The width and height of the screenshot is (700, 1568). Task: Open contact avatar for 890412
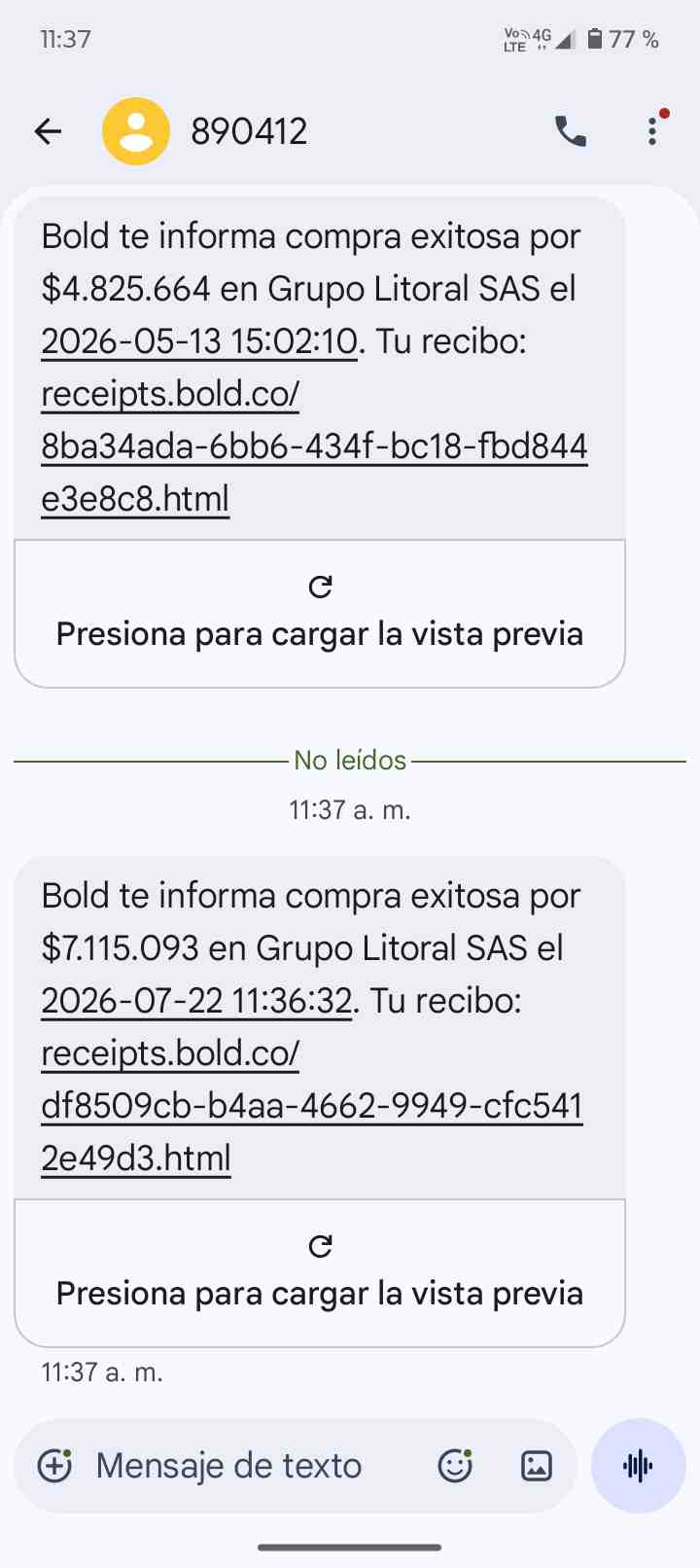pos(136,131)
